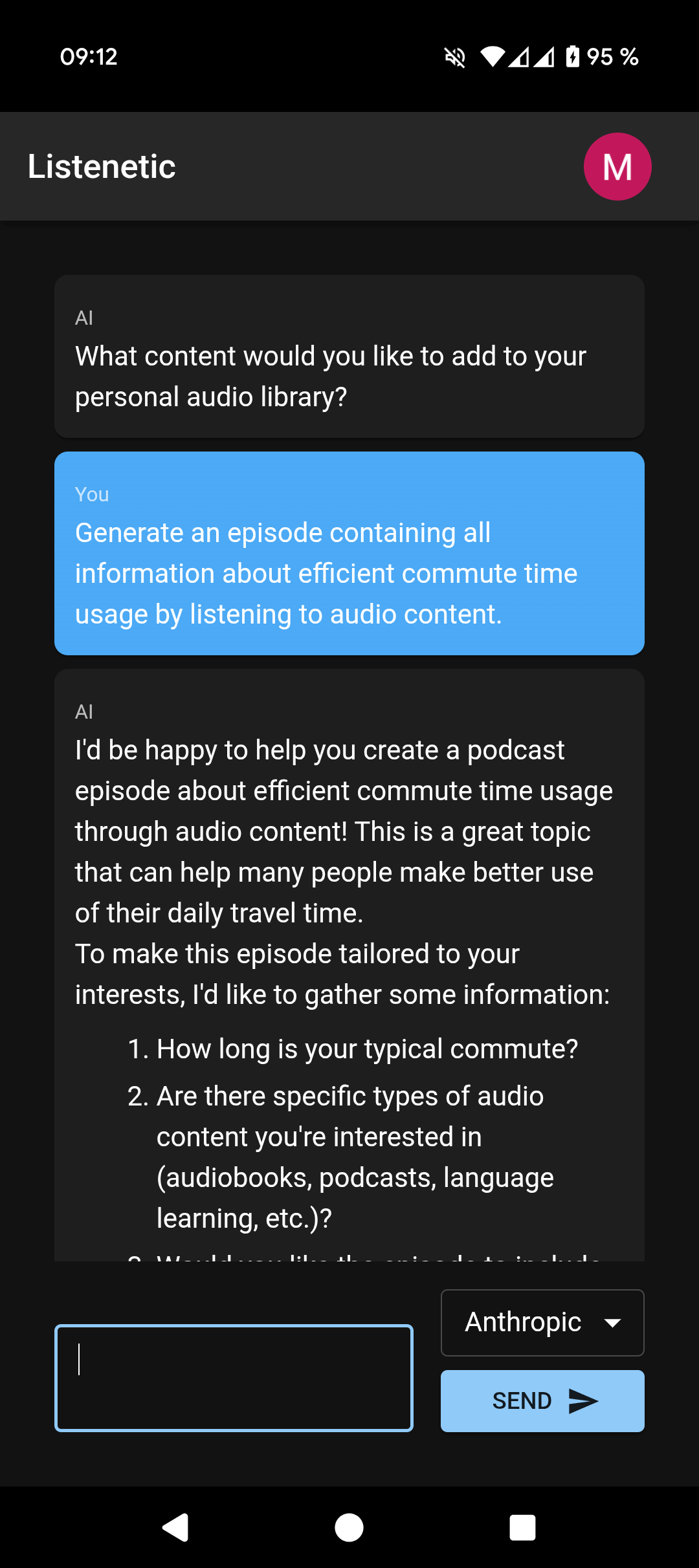Tap the SEND button
Viewport: 699px width, 1568px height.
tap(542, 1400)
